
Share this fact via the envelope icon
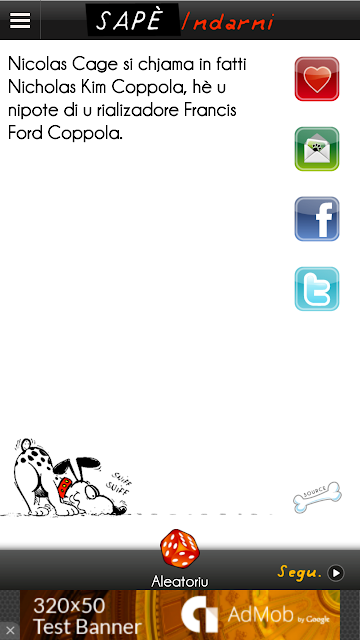[x=317, y=149]
